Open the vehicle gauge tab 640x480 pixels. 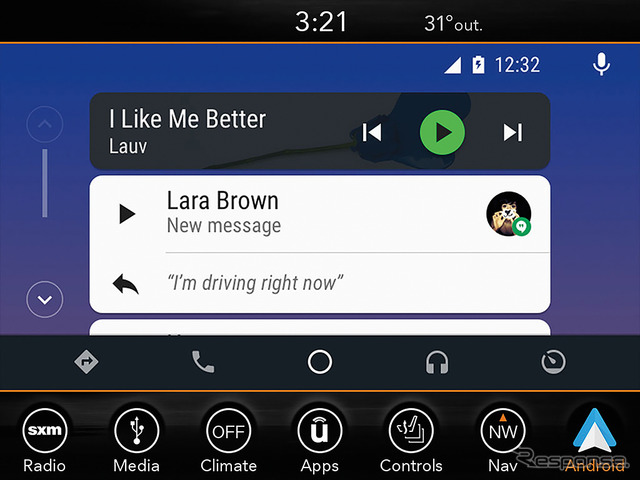click(x=553, y=362)
